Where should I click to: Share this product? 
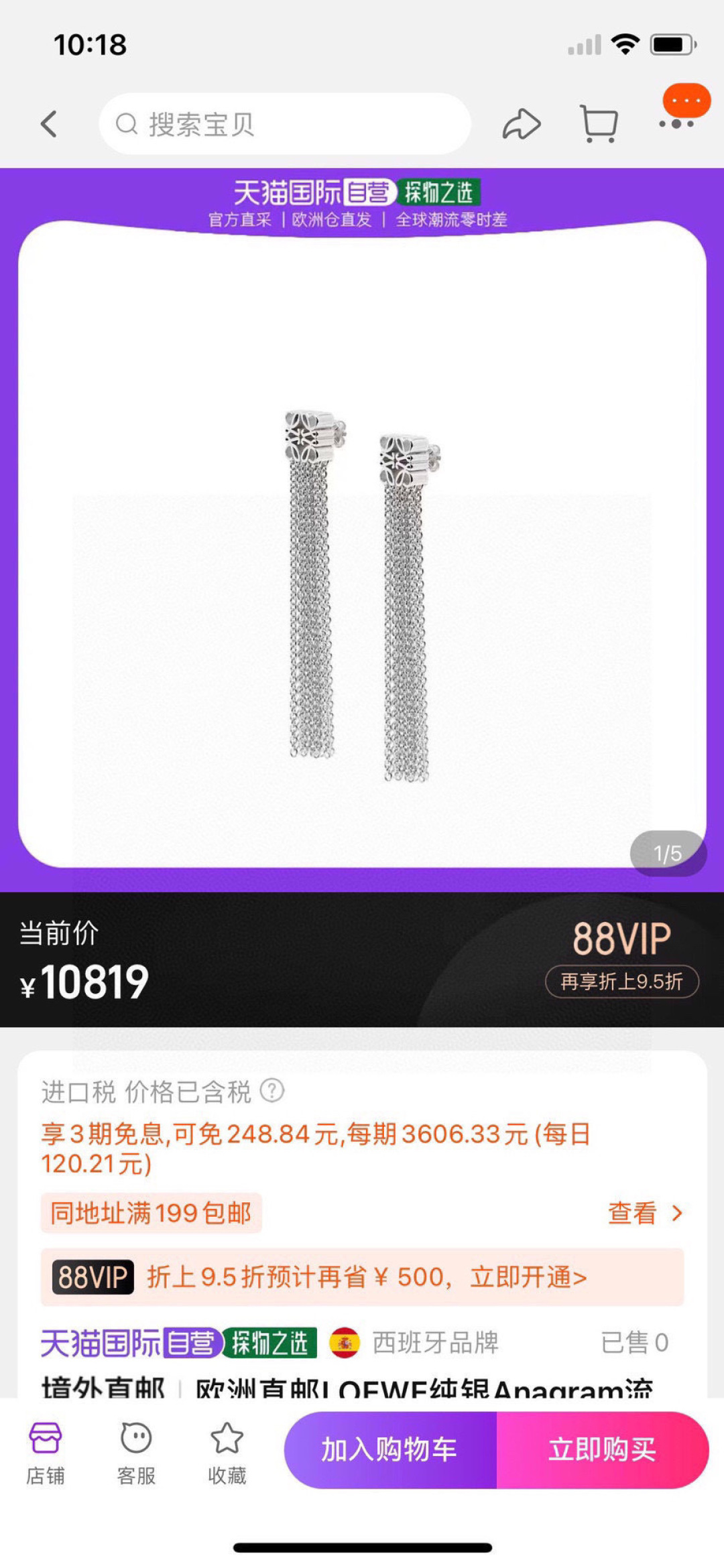click(x=522, y=124)
